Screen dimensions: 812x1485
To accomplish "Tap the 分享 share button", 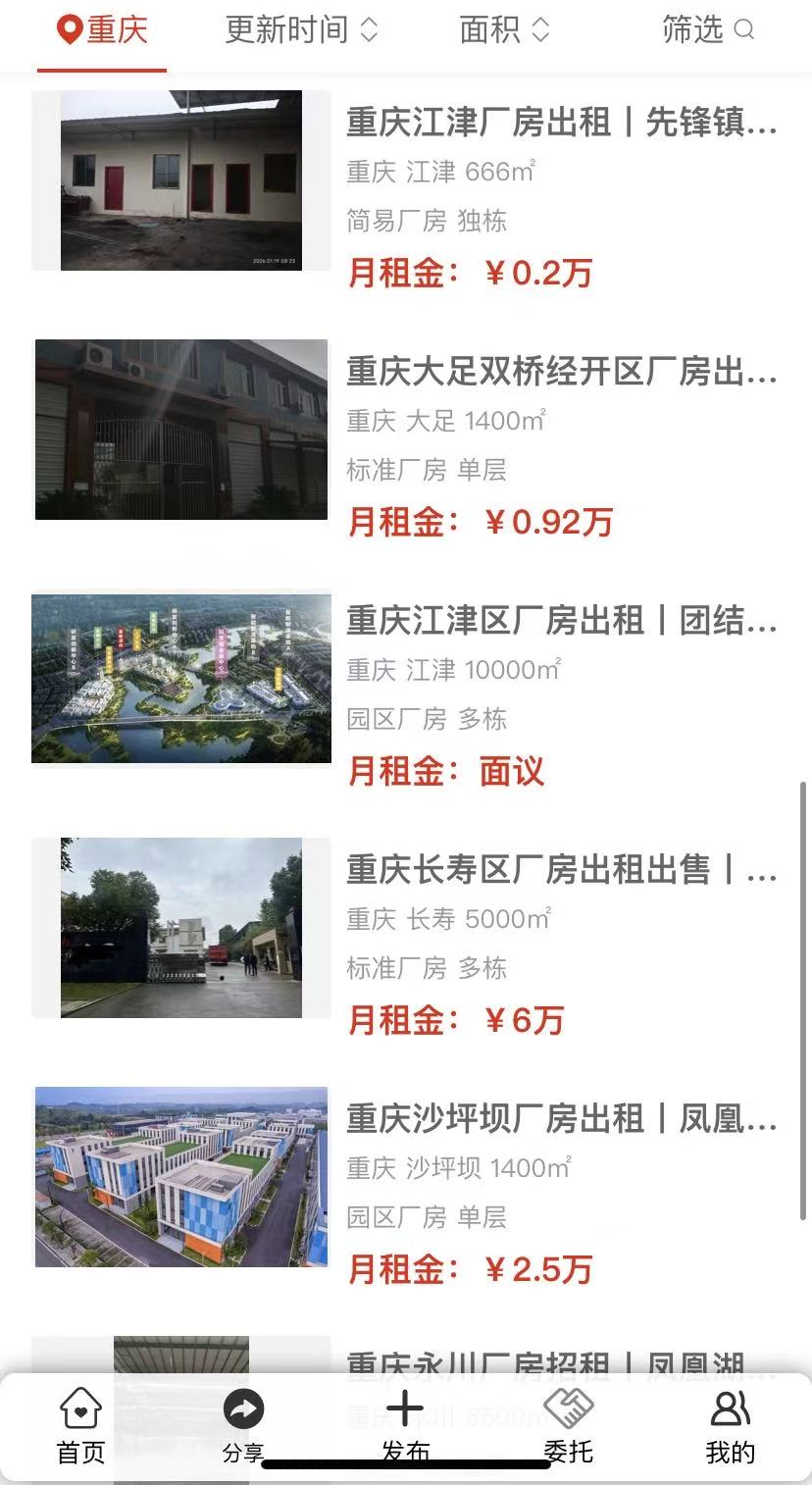I will click(243, 1425).
